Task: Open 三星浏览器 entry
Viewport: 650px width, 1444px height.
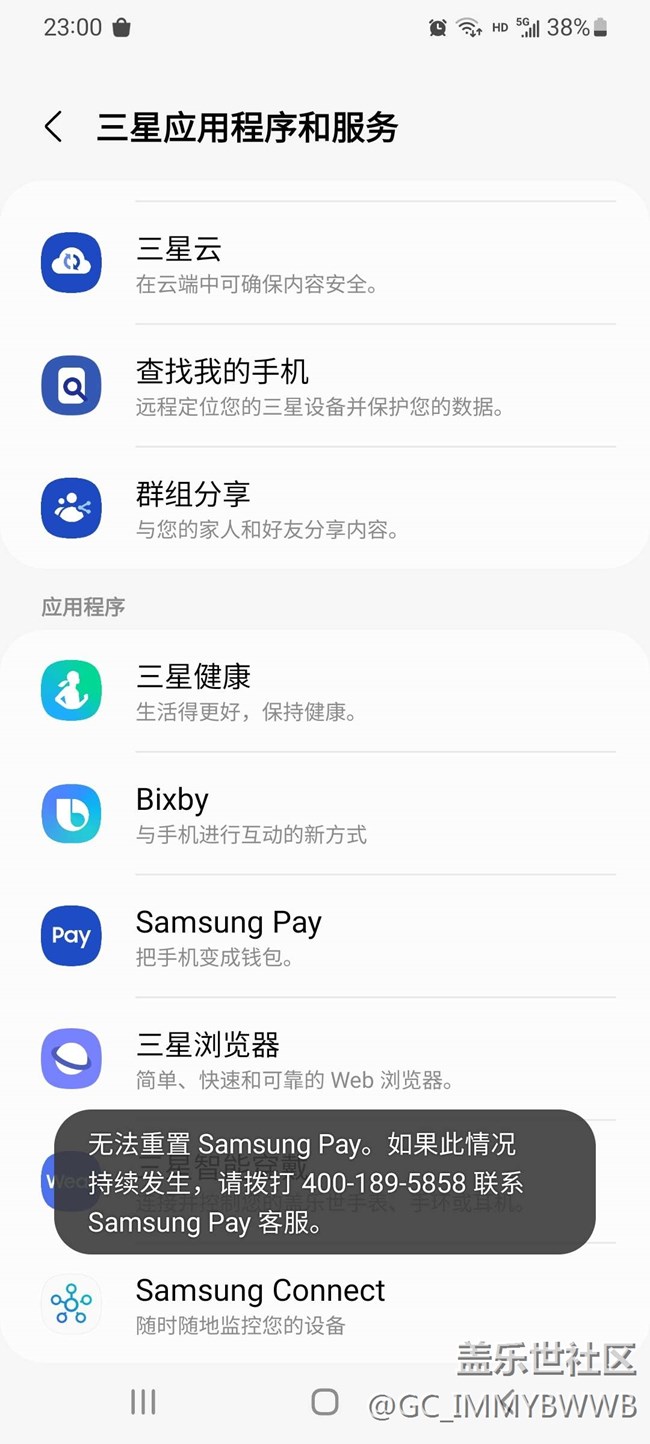Action: point(325,1059)
